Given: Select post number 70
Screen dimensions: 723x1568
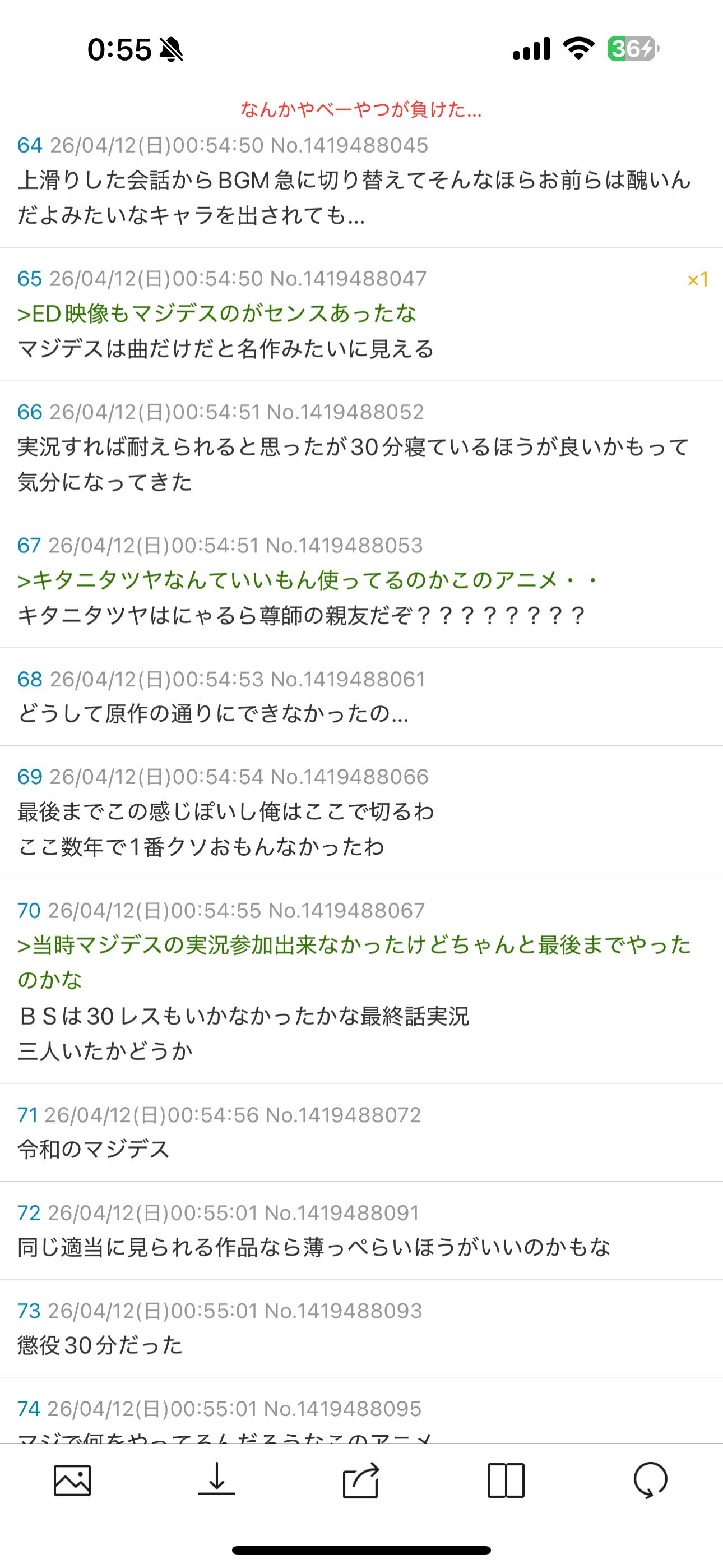Looking at the screenshot, I should tap(29, 911).
